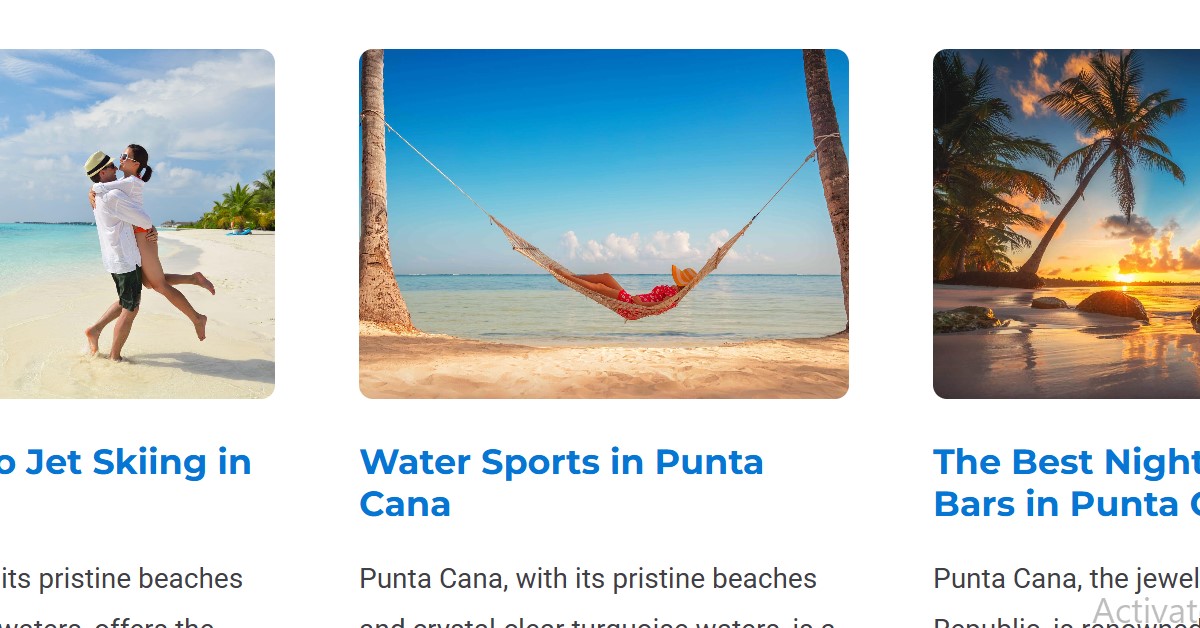
Task: Open the Water Sports in Punta Cana article
Action: 560,482
